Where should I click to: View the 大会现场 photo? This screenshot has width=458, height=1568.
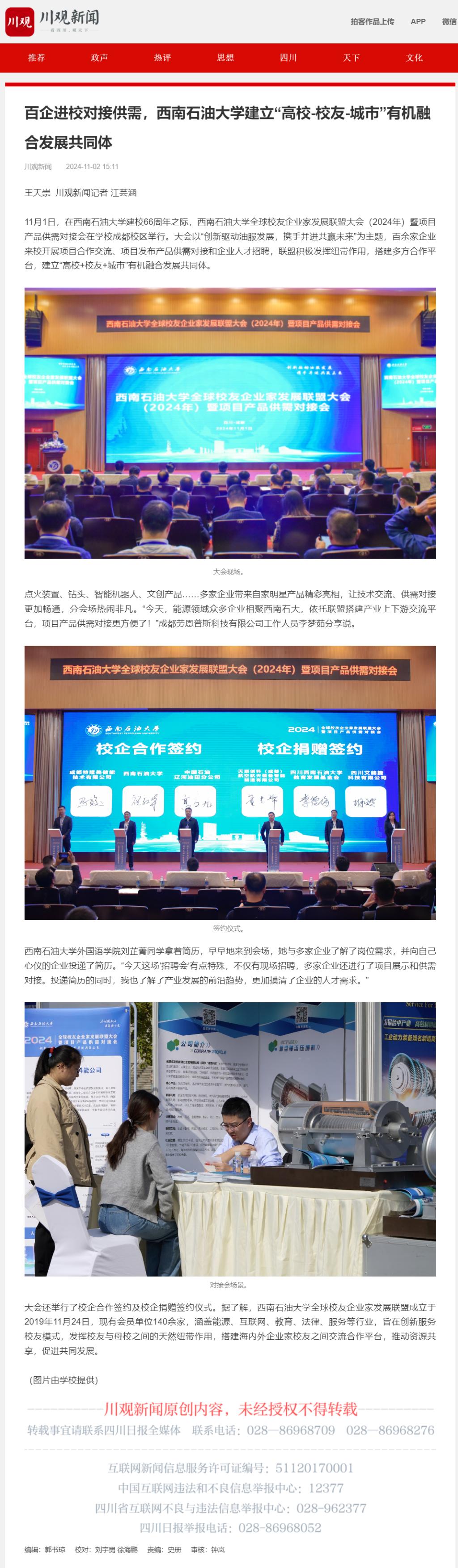point(230,423)
